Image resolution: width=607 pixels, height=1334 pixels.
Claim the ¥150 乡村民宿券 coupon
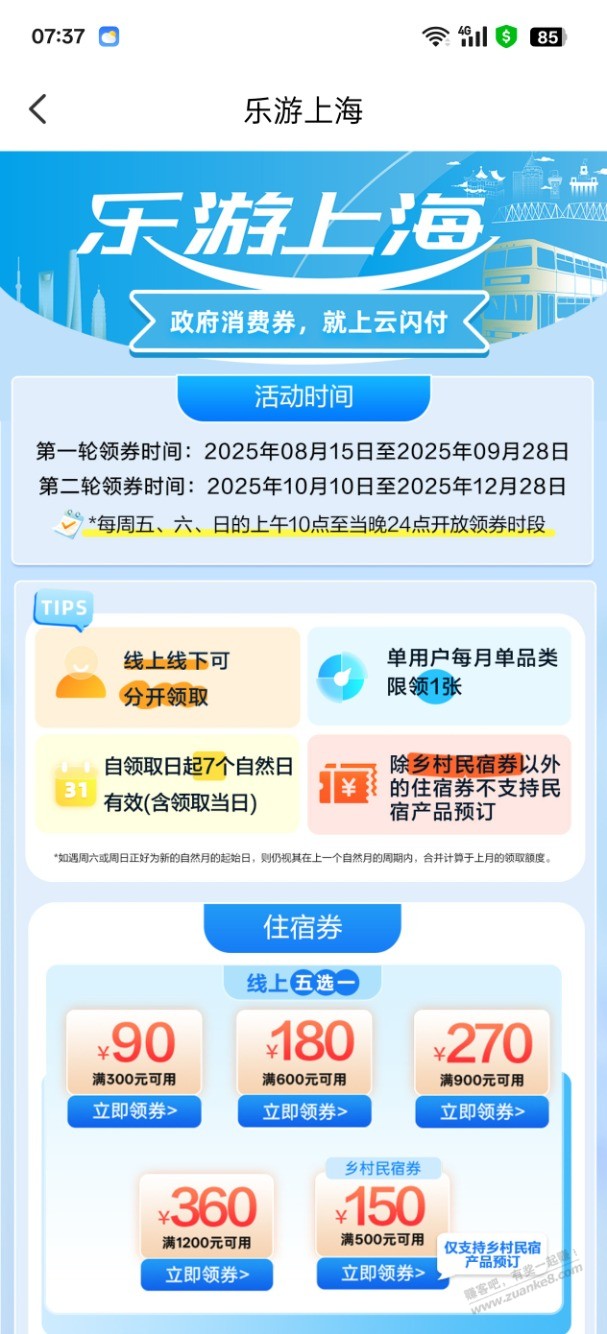coord(382,1272)
